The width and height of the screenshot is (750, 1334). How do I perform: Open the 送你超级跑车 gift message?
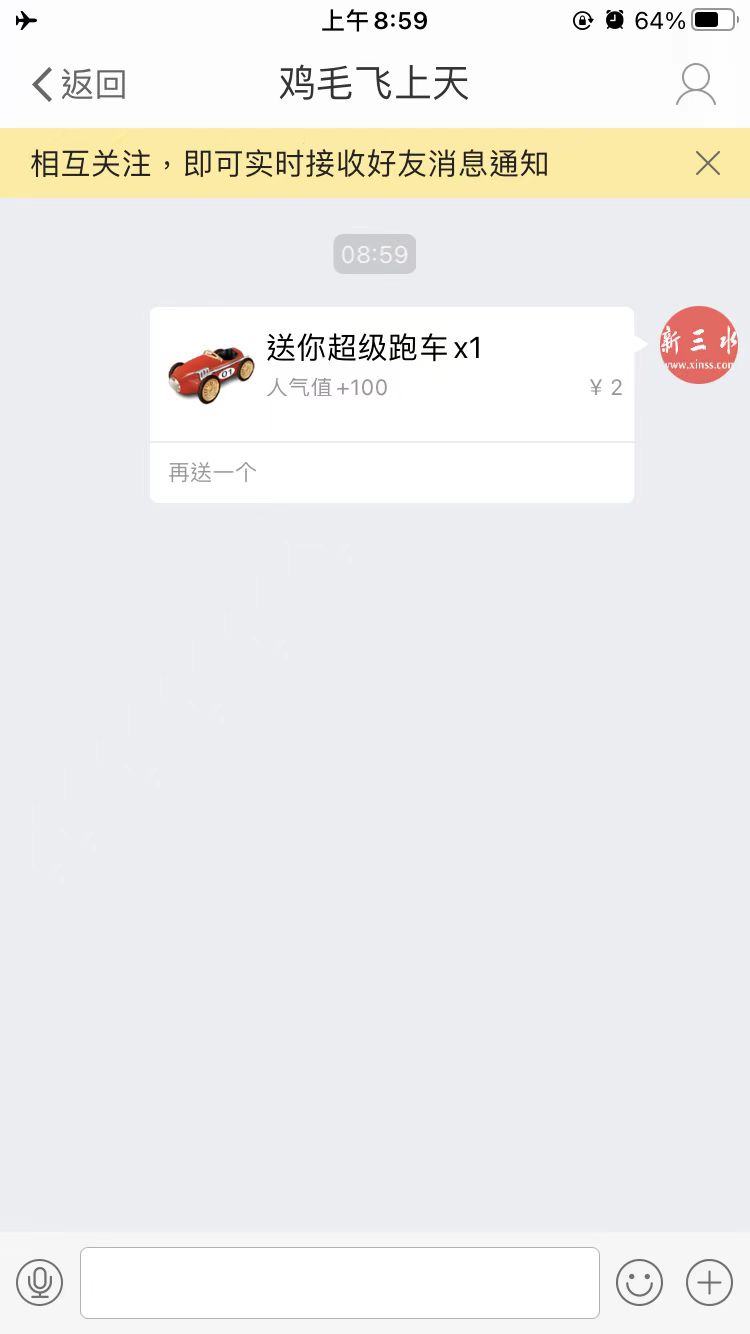pos(392,372)
